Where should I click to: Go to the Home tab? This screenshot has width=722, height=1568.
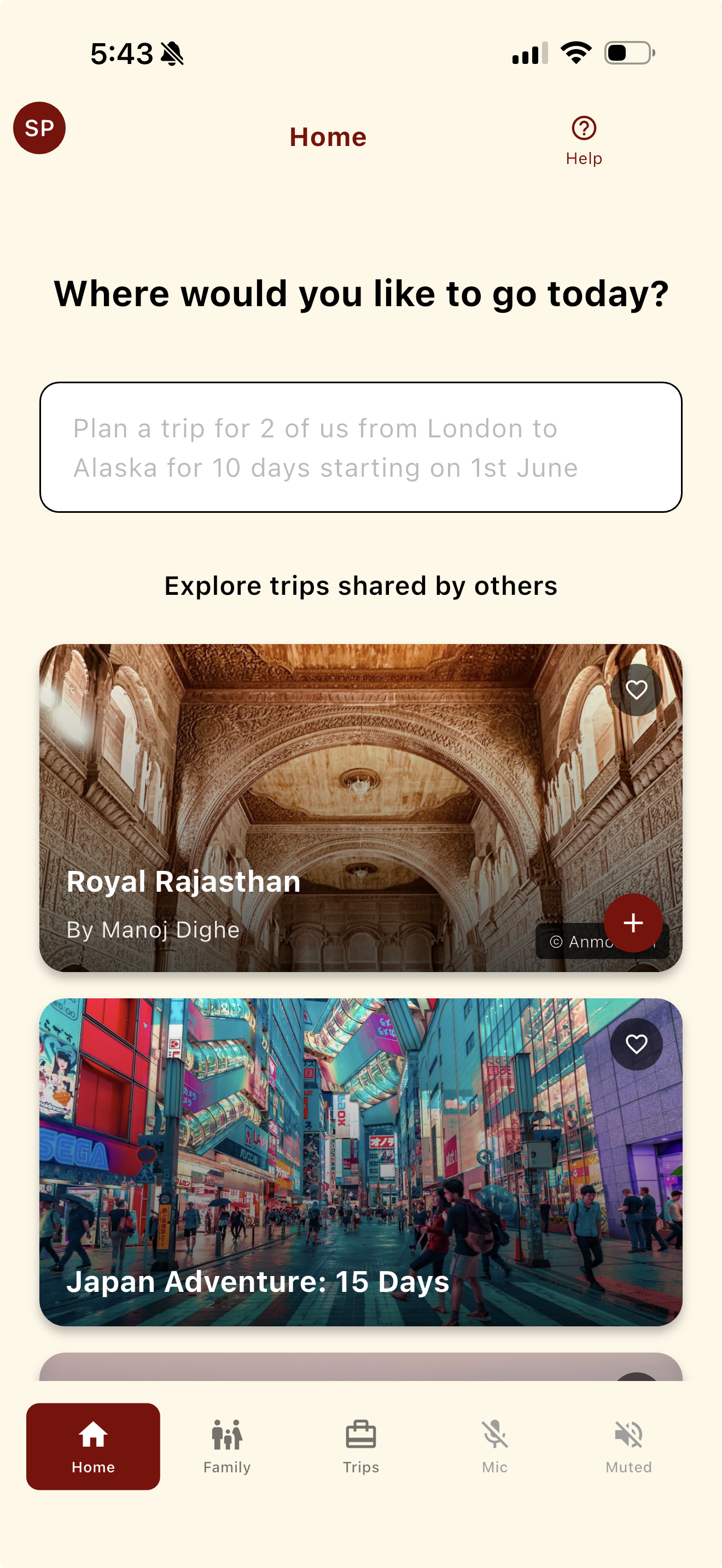click(x=93, y=1446)
